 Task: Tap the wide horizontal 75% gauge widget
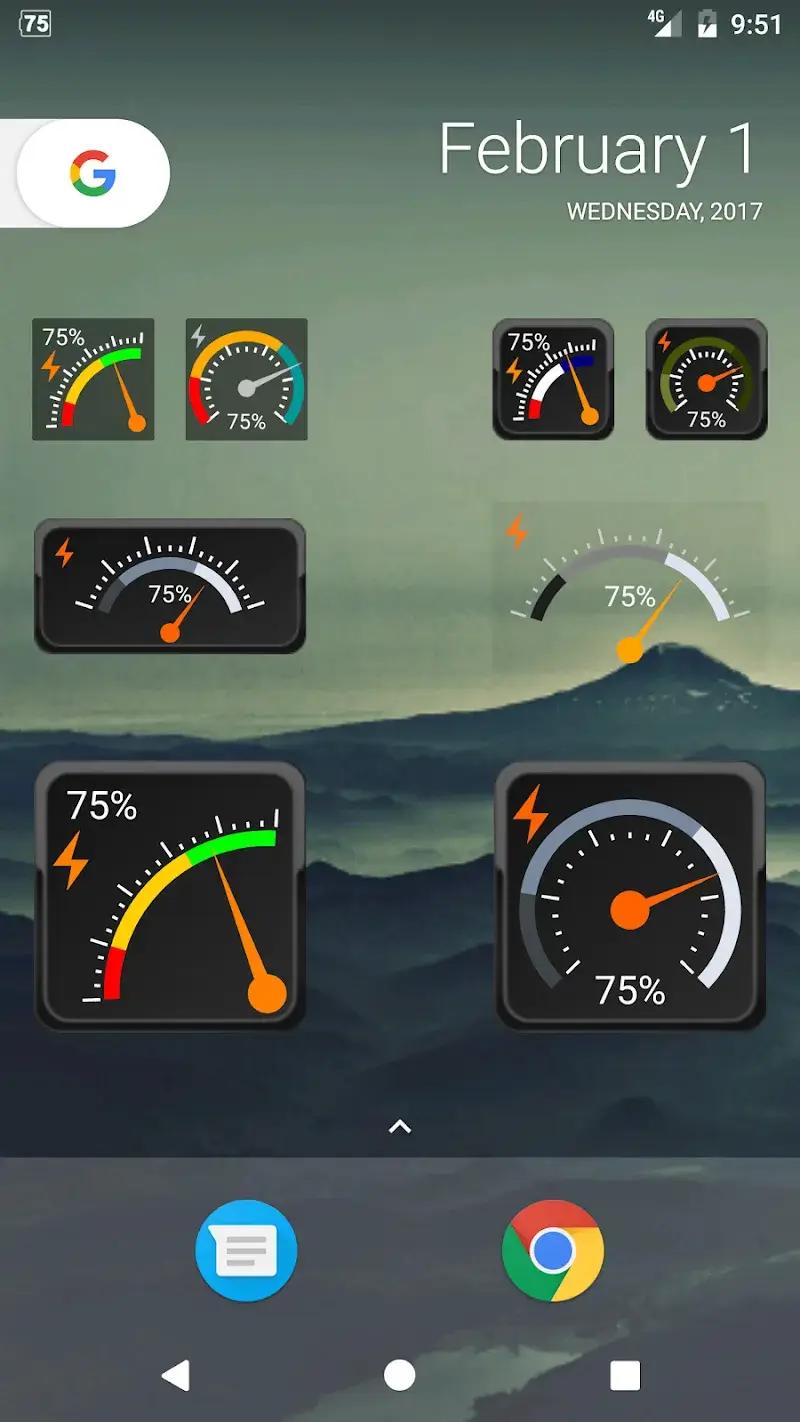(170, 585)
